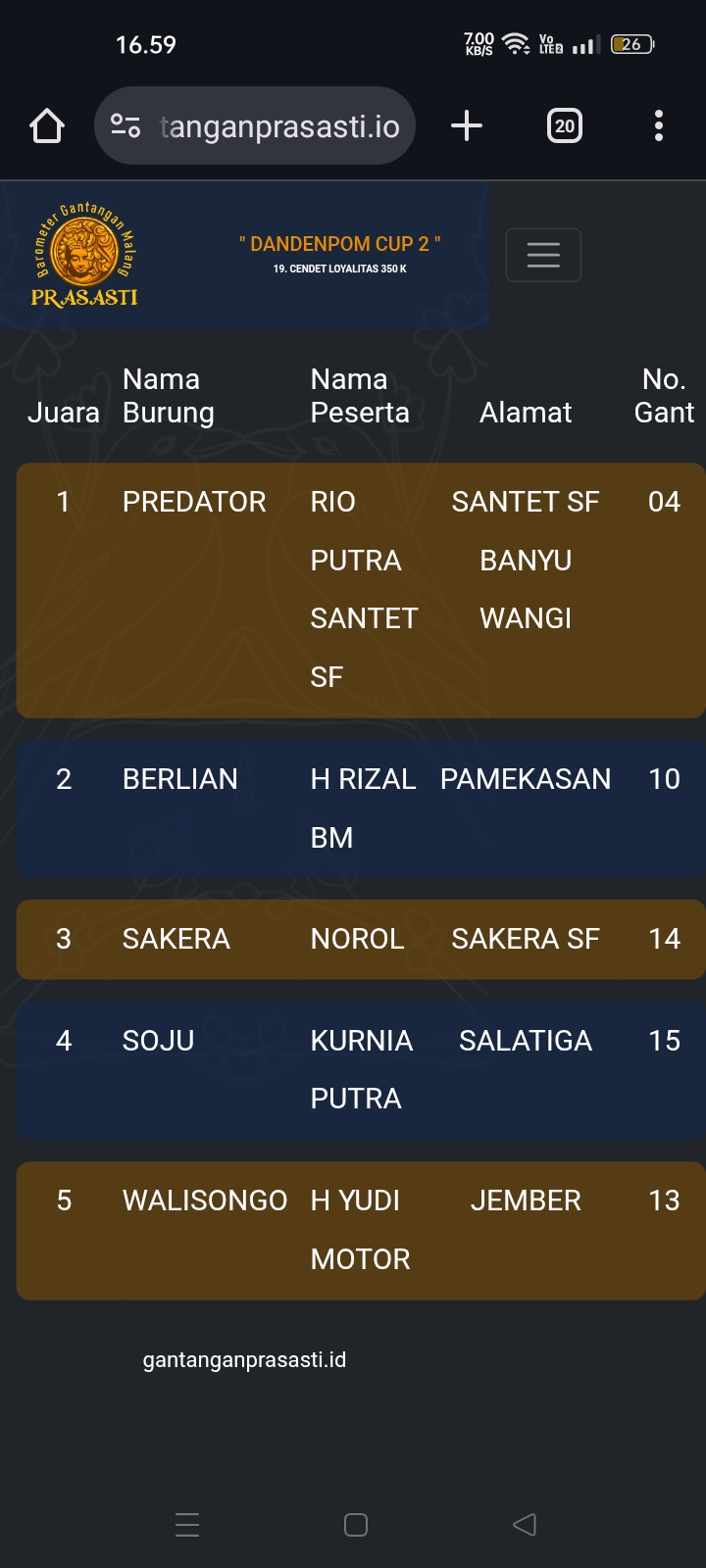
Task: Expand the website hamburger menu
Action: (x=543, y=255)
